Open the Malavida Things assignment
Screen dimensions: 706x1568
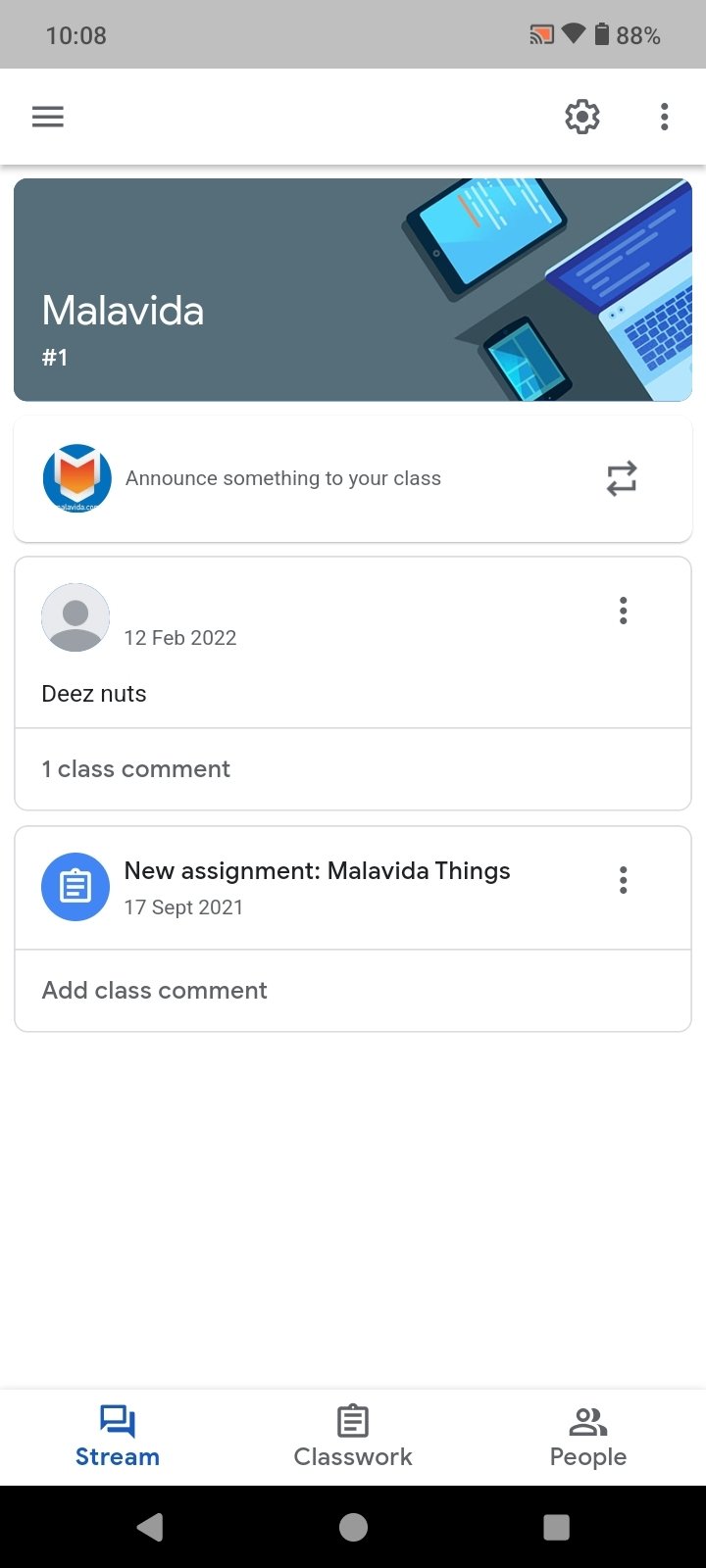pyautogui.click(x=317, y=871)
